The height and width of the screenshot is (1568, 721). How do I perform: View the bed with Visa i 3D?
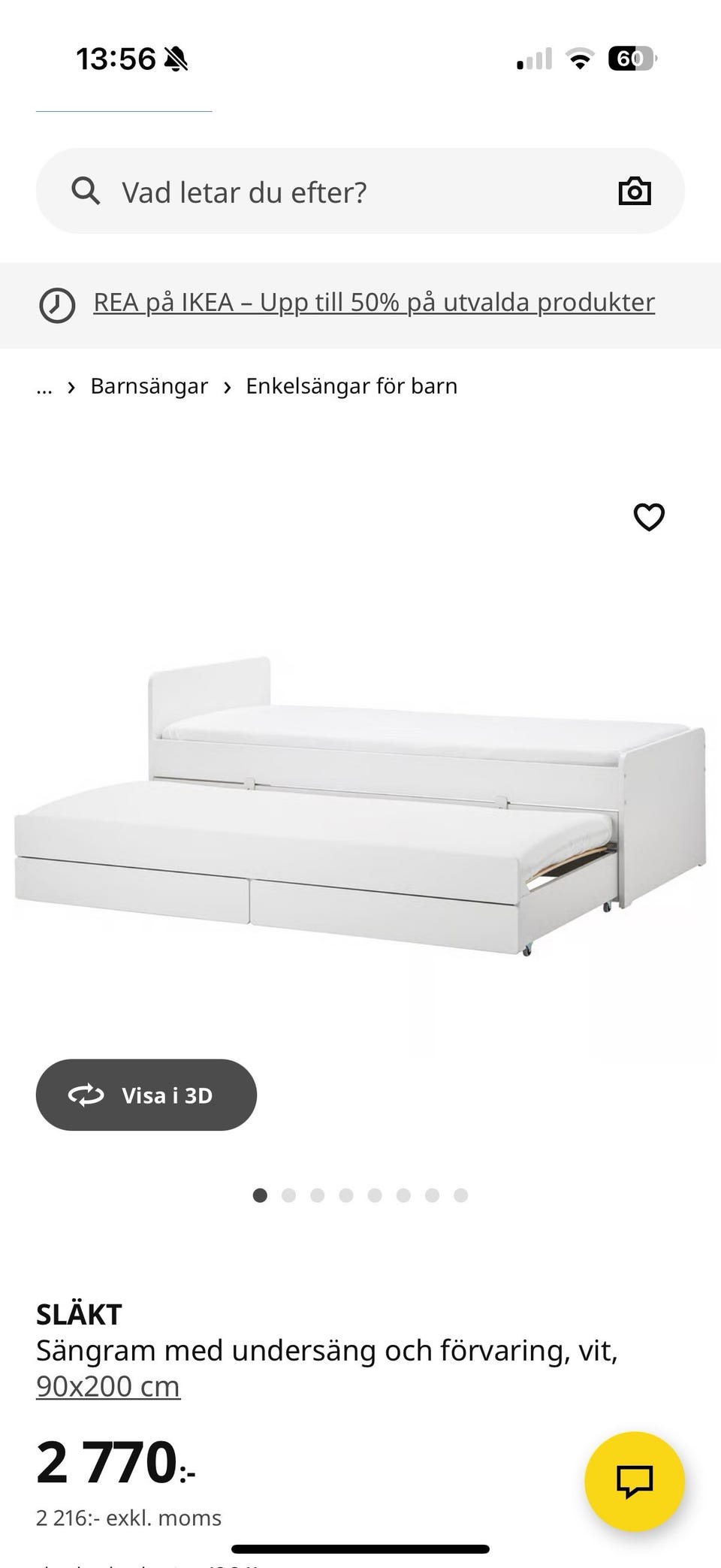146,1095
